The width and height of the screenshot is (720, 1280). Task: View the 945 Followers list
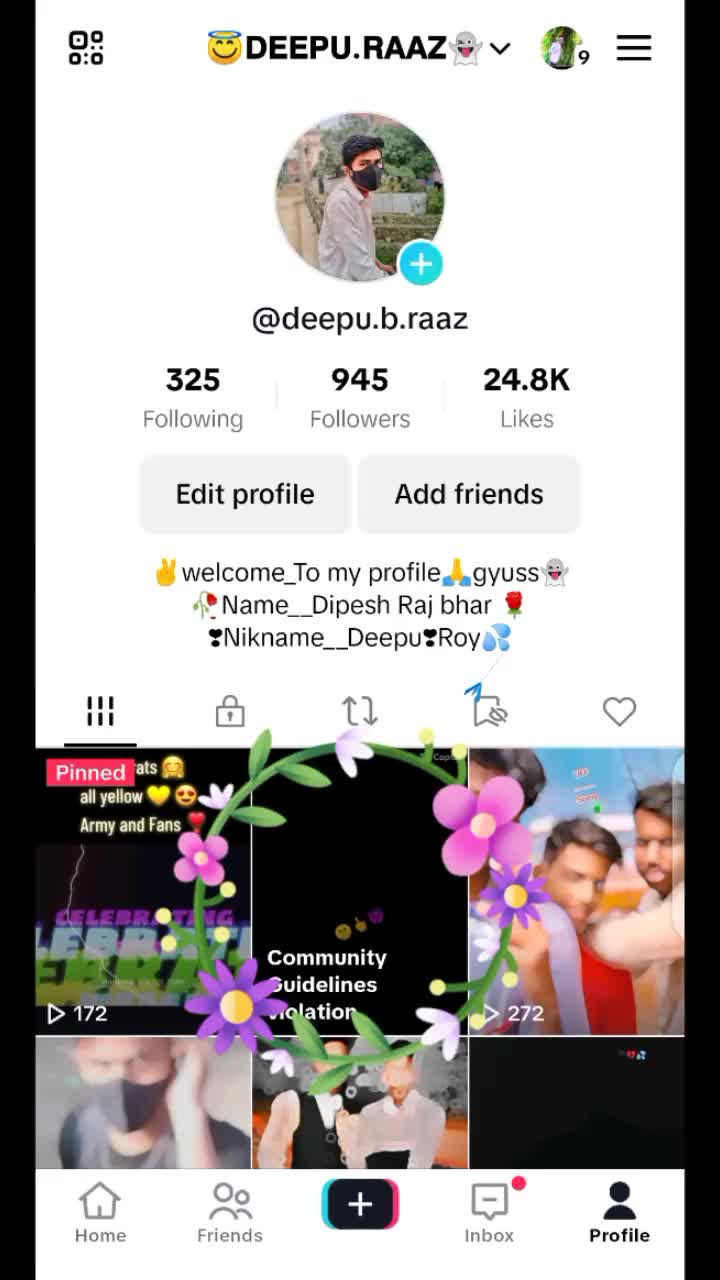360,397
